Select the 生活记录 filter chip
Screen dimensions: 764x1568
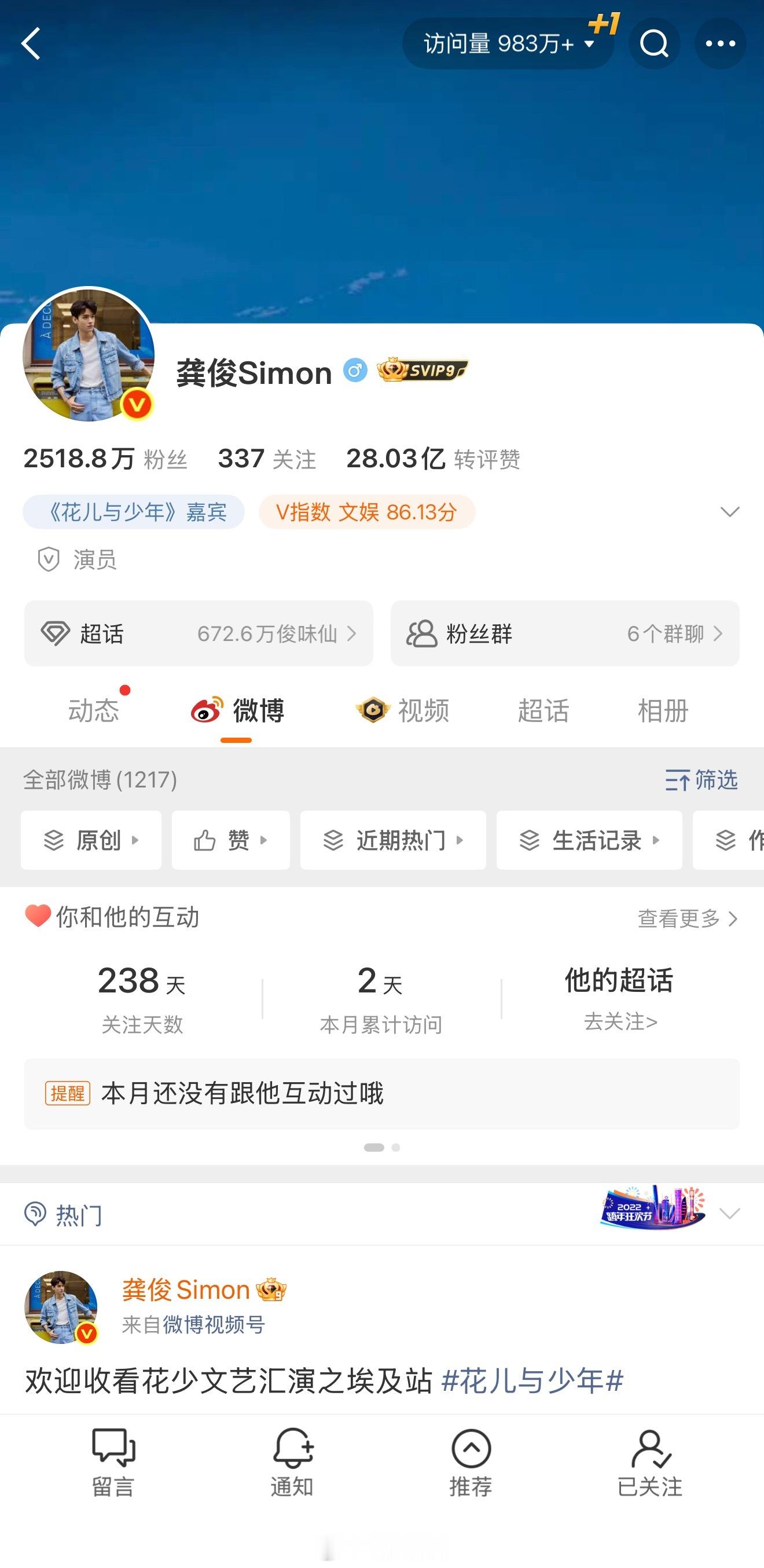click(x=589, y=841)
